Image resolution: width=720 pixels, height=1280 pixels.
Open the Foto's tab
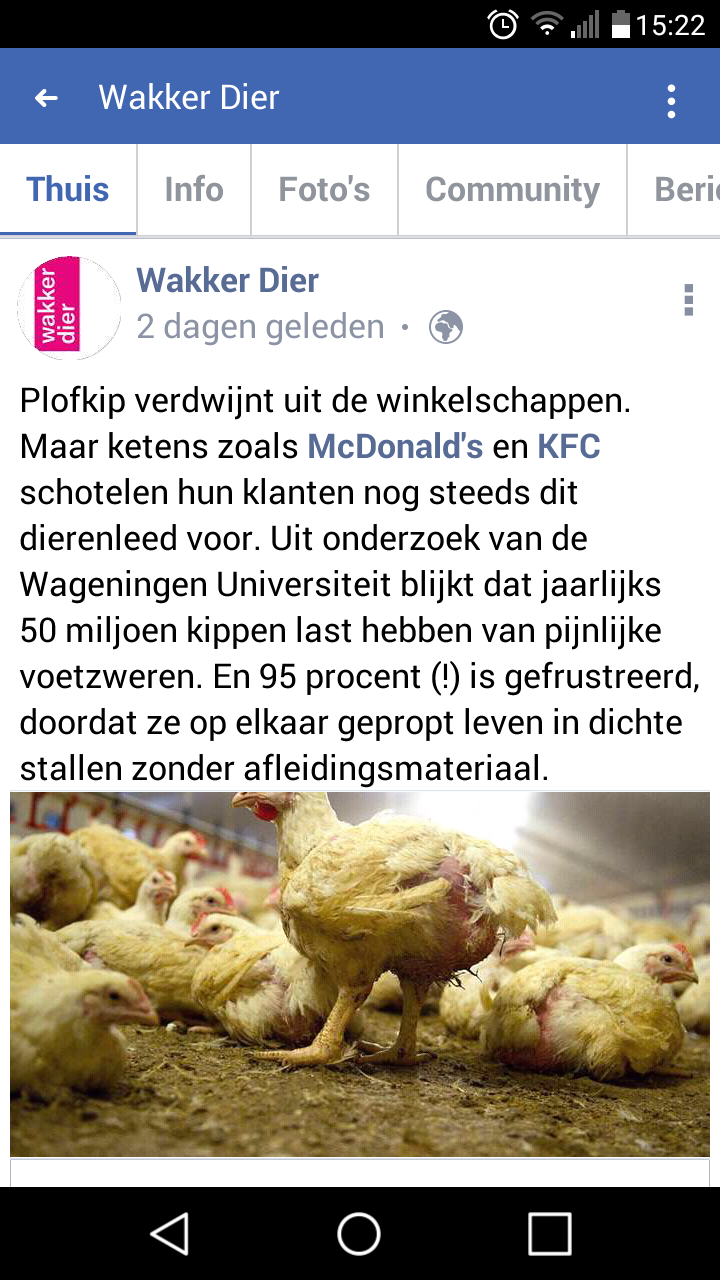pos(324,189)
